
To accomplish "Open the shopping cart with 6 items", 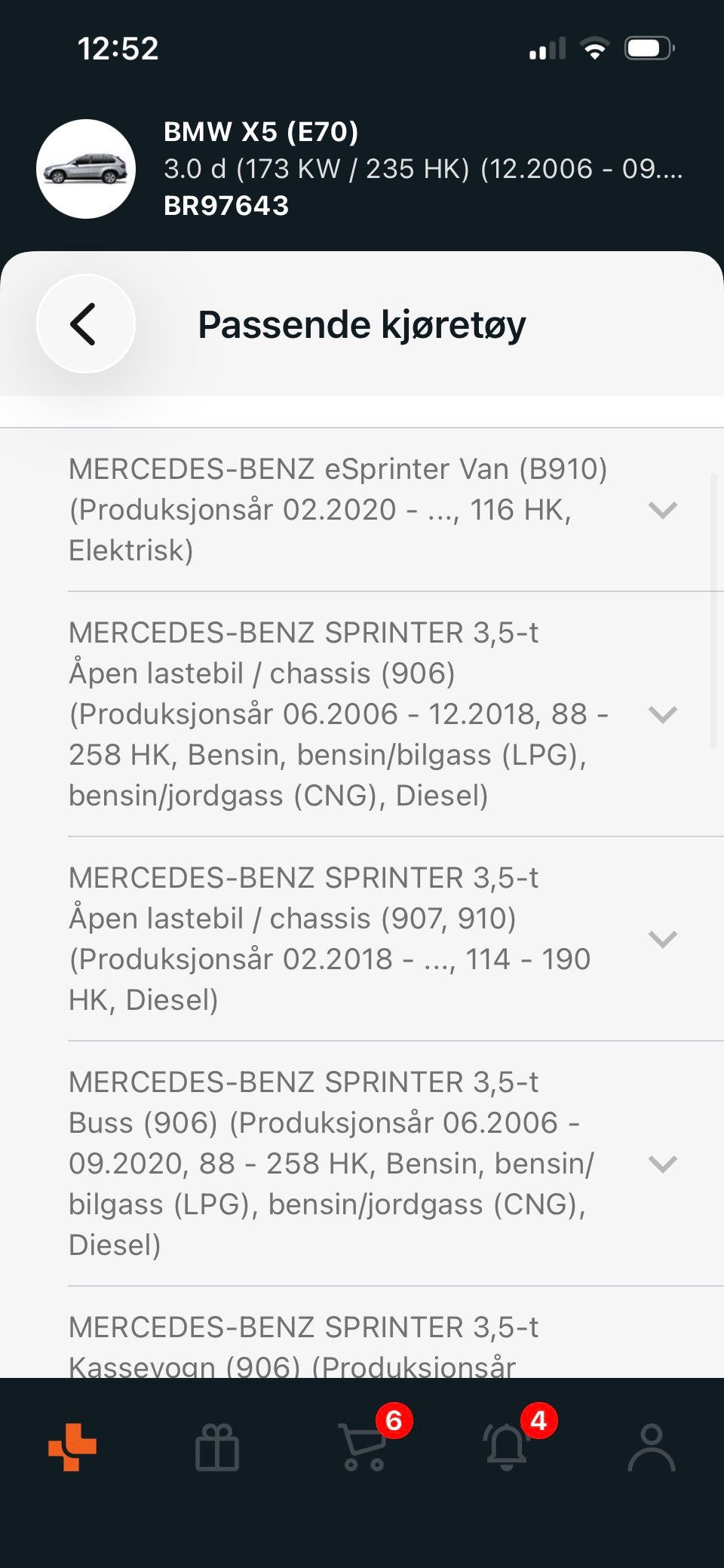I will (365, 1446).
